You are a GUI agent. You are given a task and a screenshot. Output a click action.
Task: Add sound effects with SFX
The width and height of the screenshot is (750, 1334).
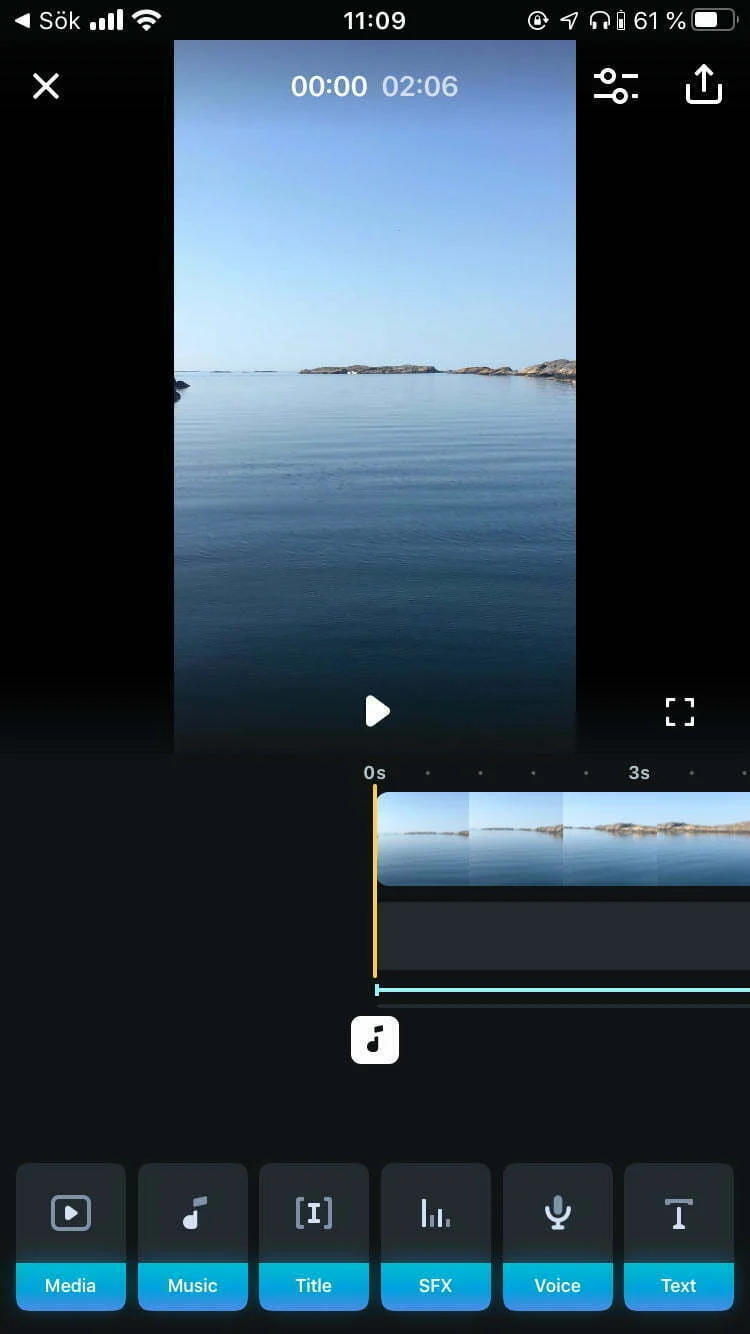[x=436, y=1236]
